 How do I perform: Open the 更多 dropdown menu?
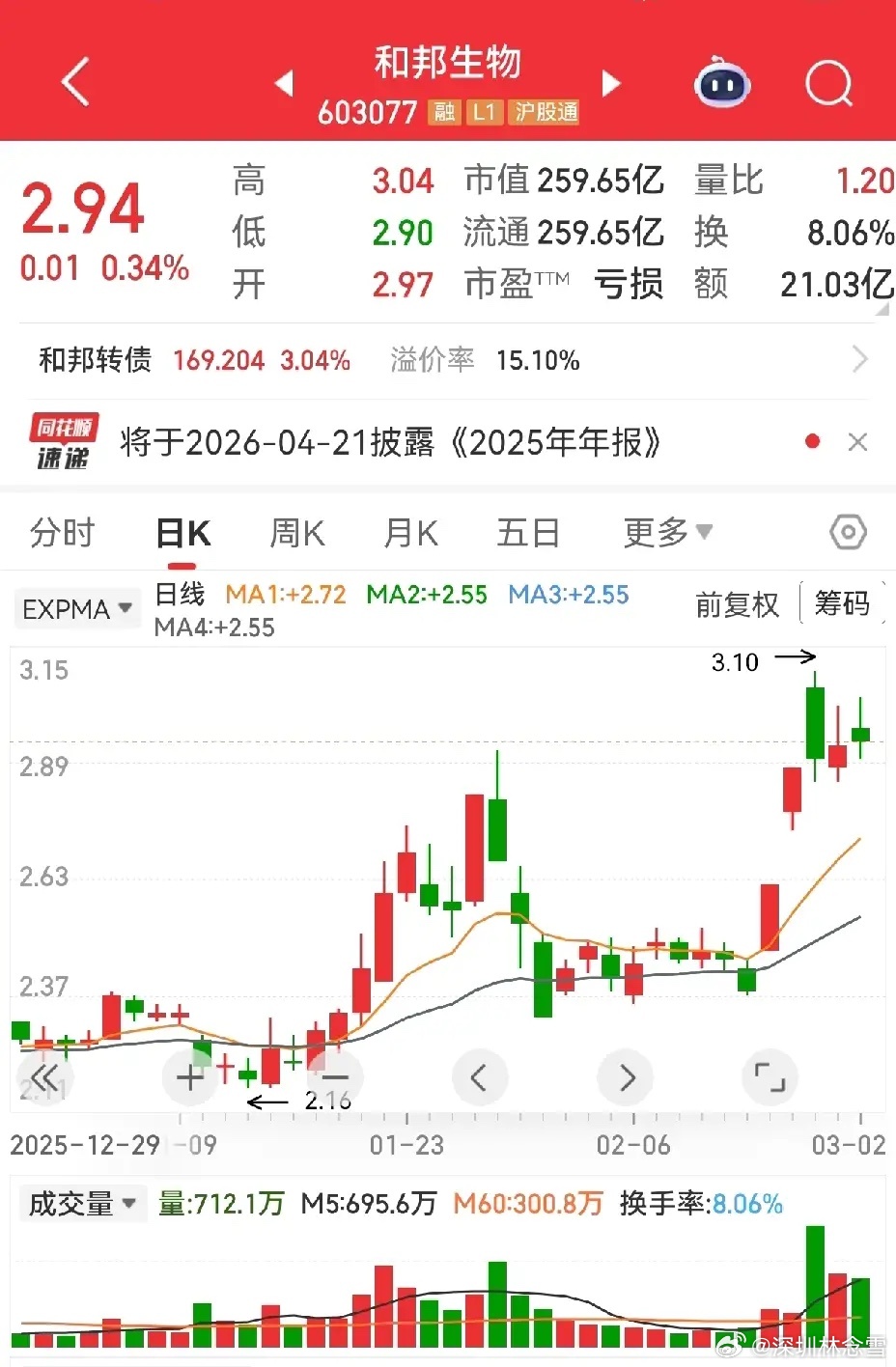[x=666, y=532]
